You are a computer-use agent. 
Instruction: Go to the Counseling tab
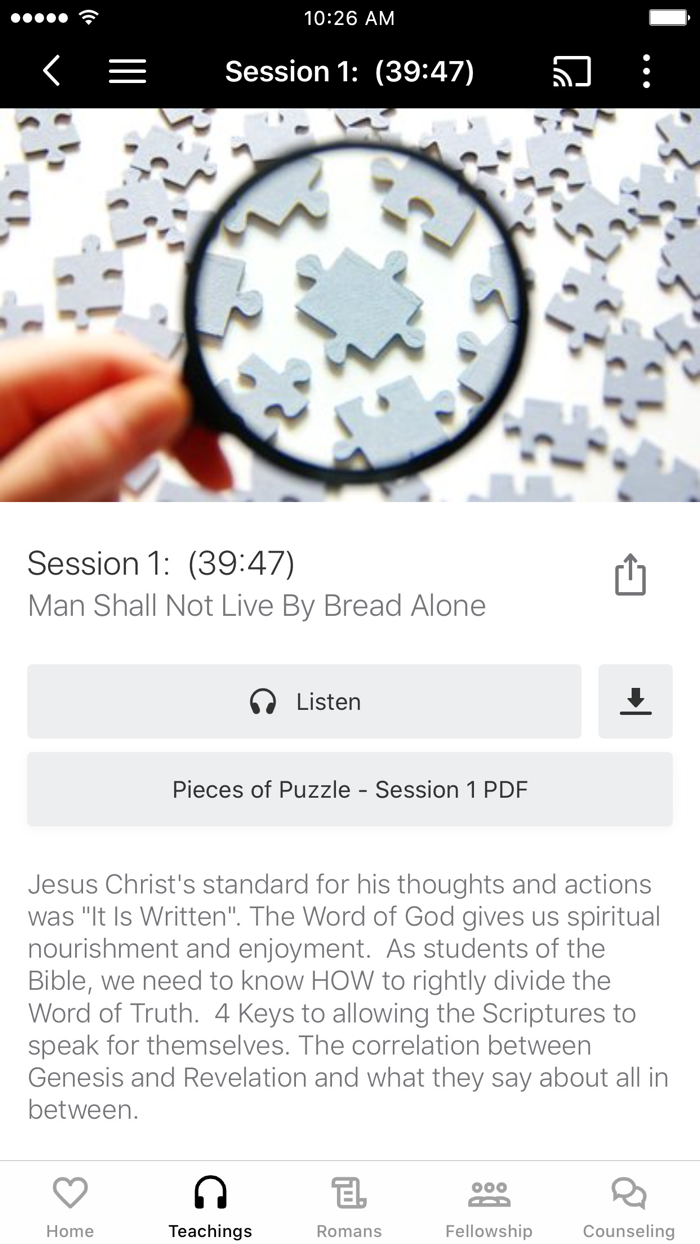pos(629,1206)
